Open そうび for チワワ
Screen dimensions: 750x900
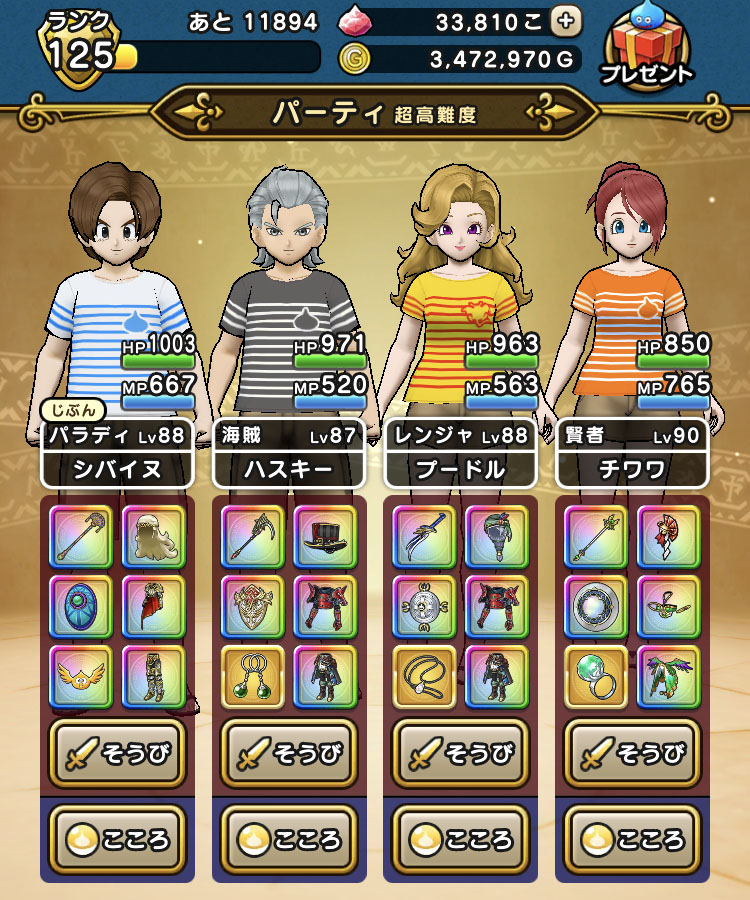point(633,754)
